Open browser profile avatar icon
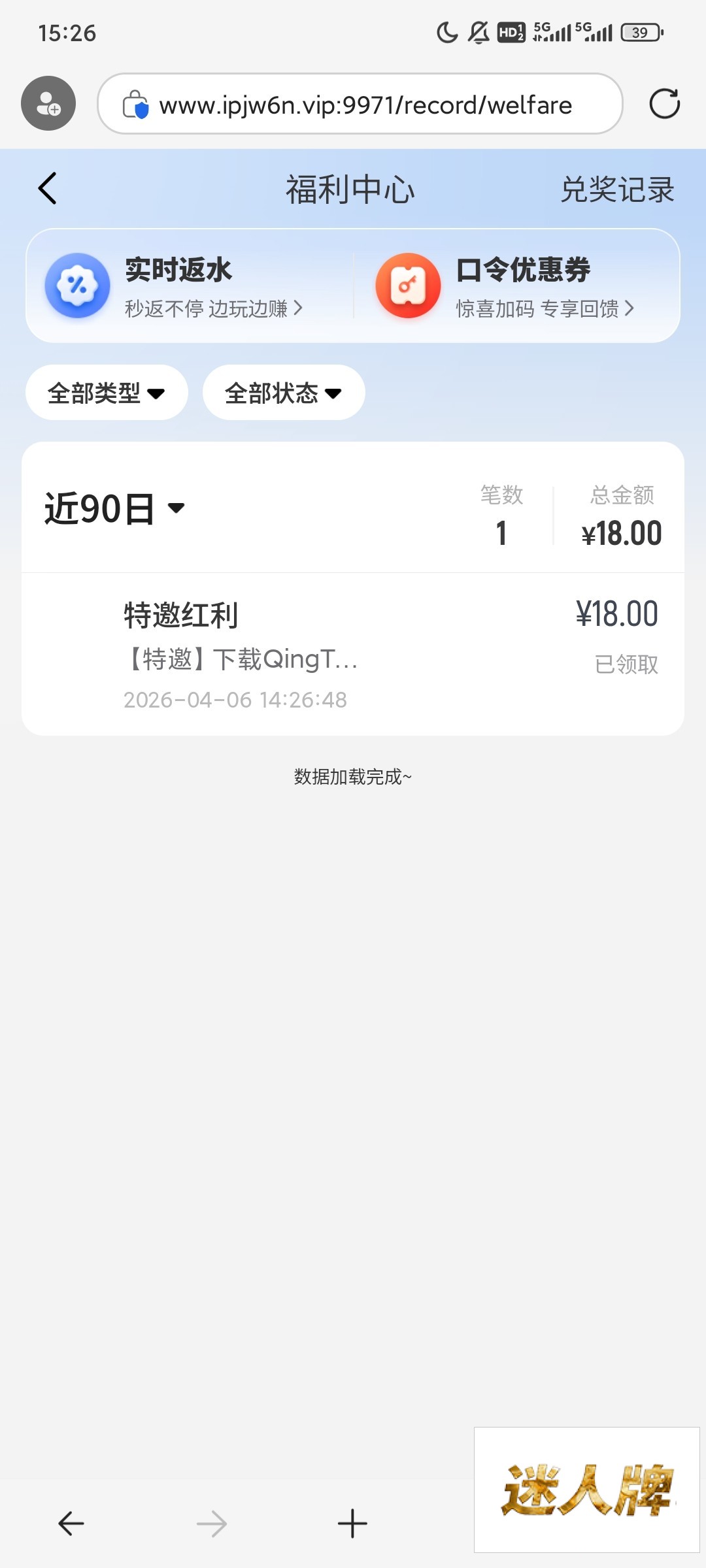 tap(48, 103)
